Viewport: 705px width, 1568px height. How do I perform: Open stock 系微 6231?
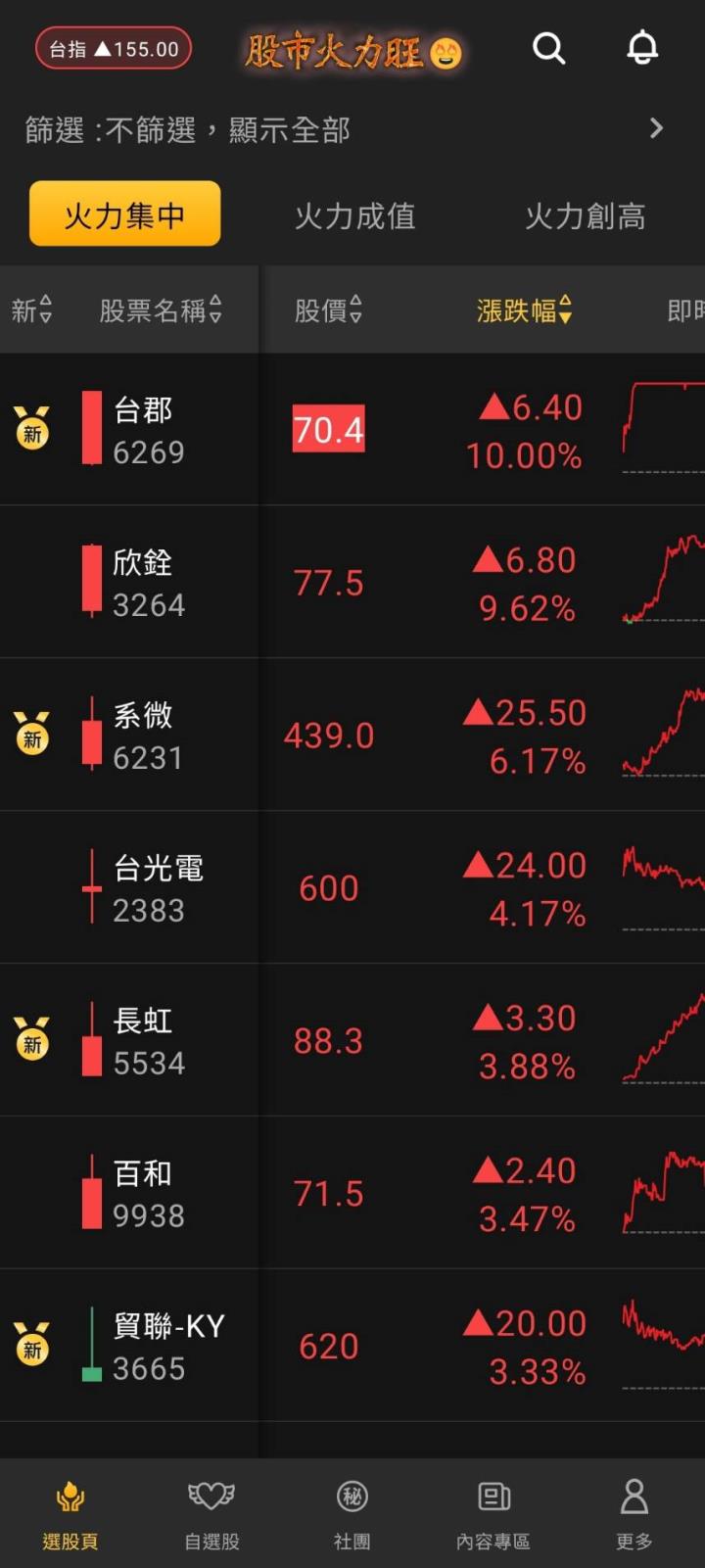point(352,735)
